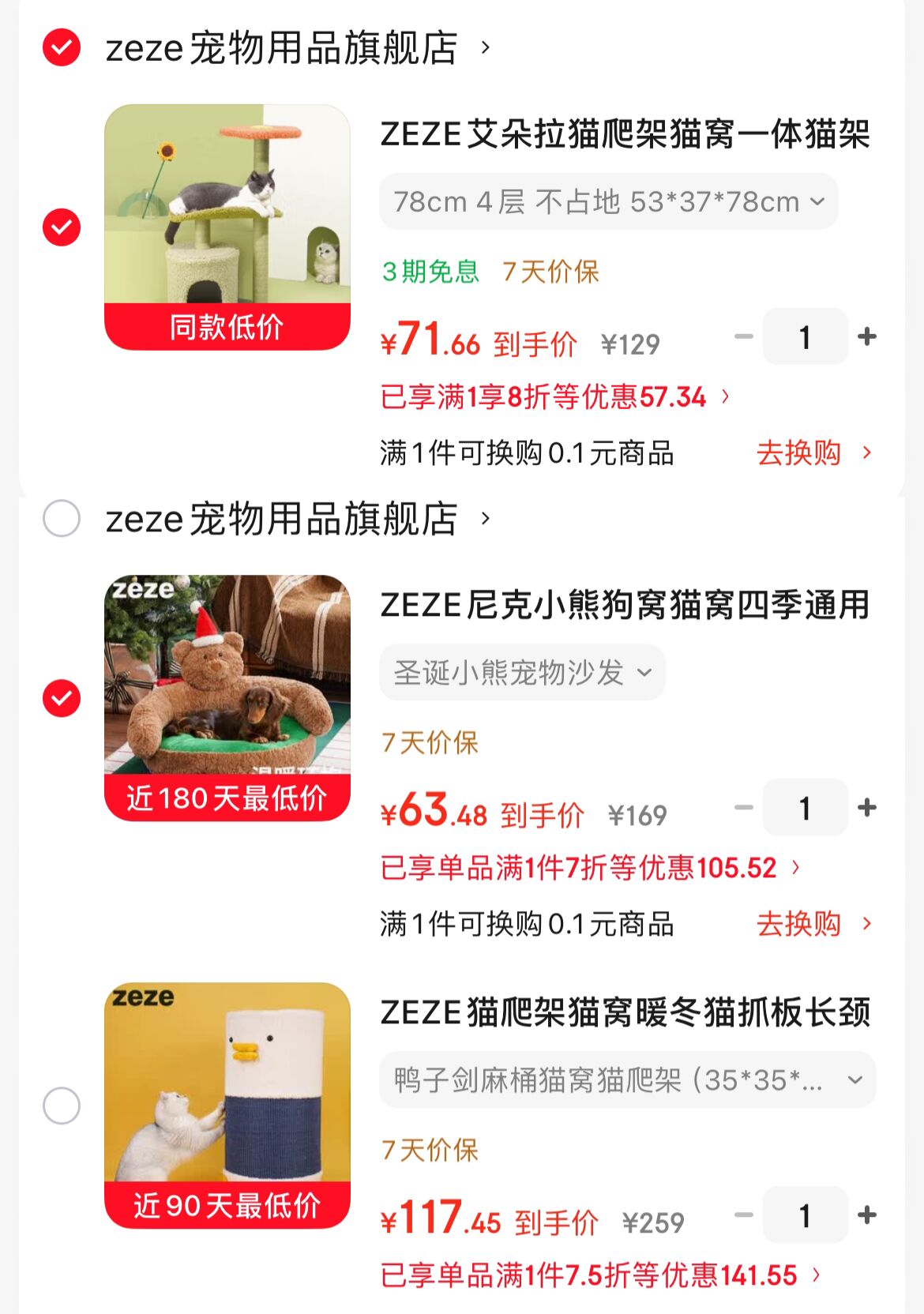Deselect the ZEZE尼克小熊狗窝 item checkbox

[x=62, y=698]
